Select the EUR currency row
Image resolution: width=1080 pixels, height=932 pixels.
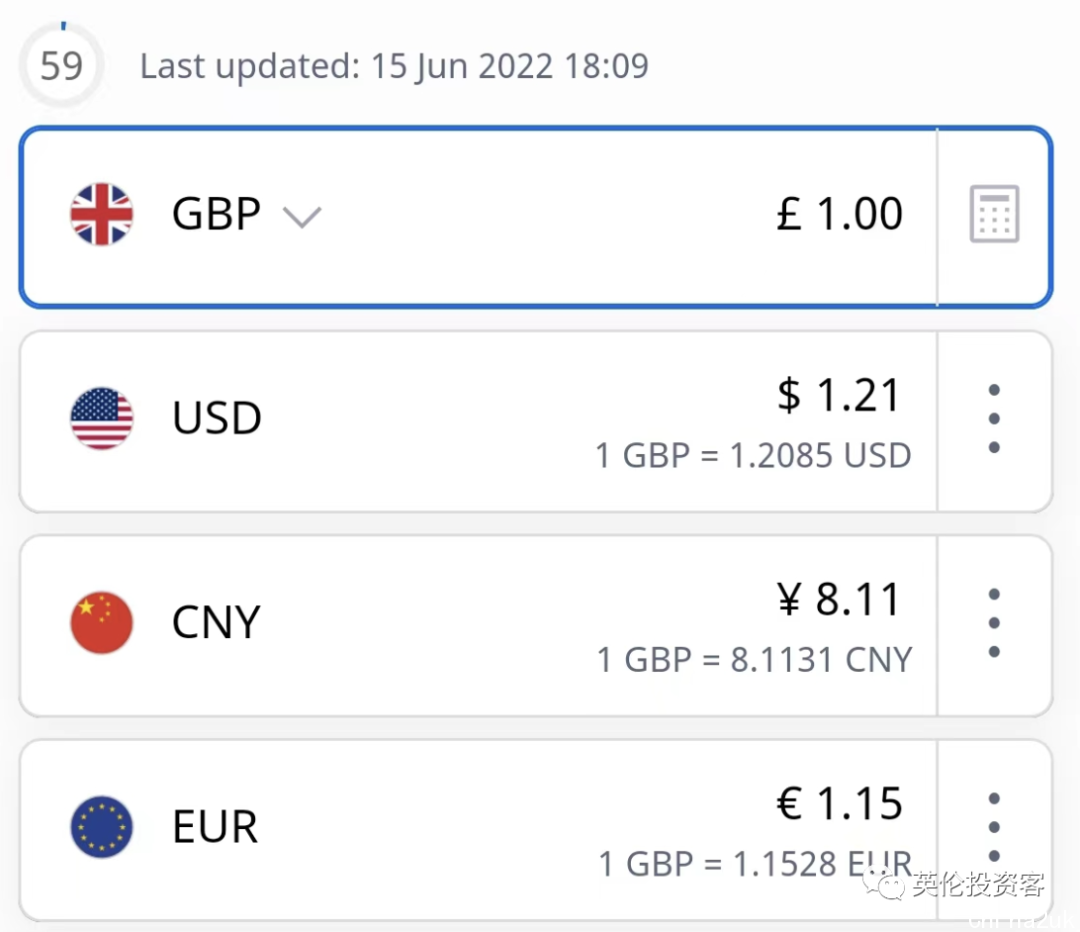coord(400,828)
